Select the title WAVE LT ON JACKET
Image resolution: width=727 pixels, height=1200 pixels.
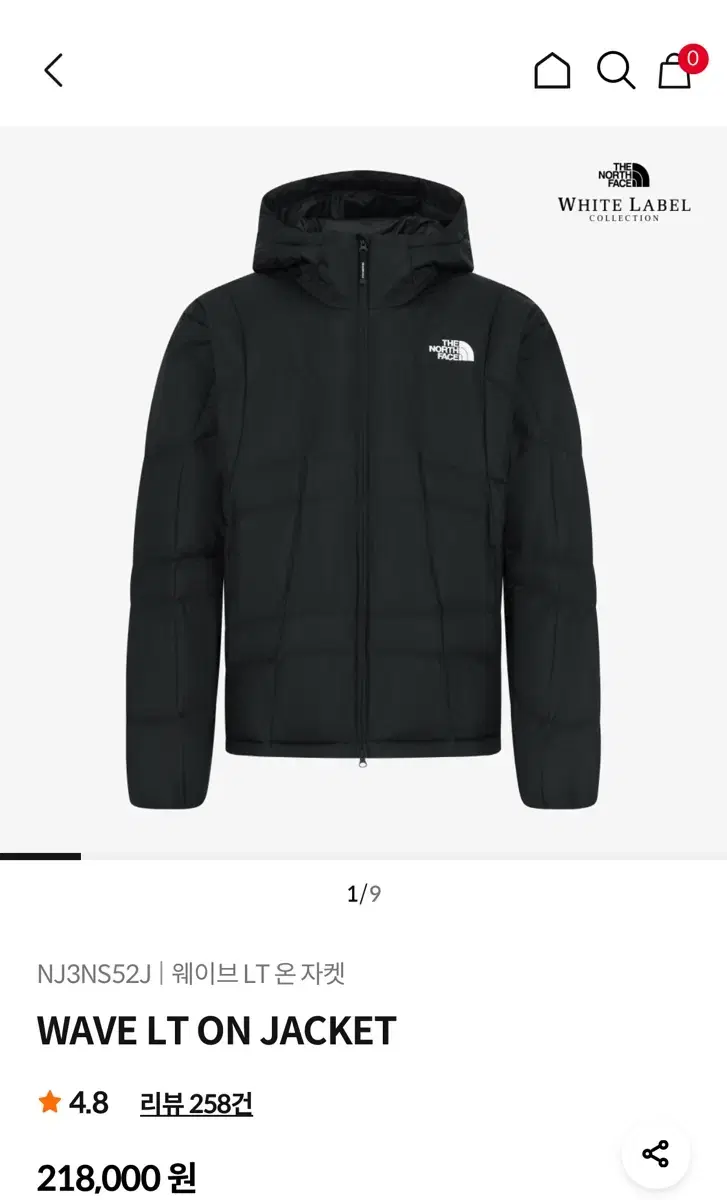(x=215, y=1029)
